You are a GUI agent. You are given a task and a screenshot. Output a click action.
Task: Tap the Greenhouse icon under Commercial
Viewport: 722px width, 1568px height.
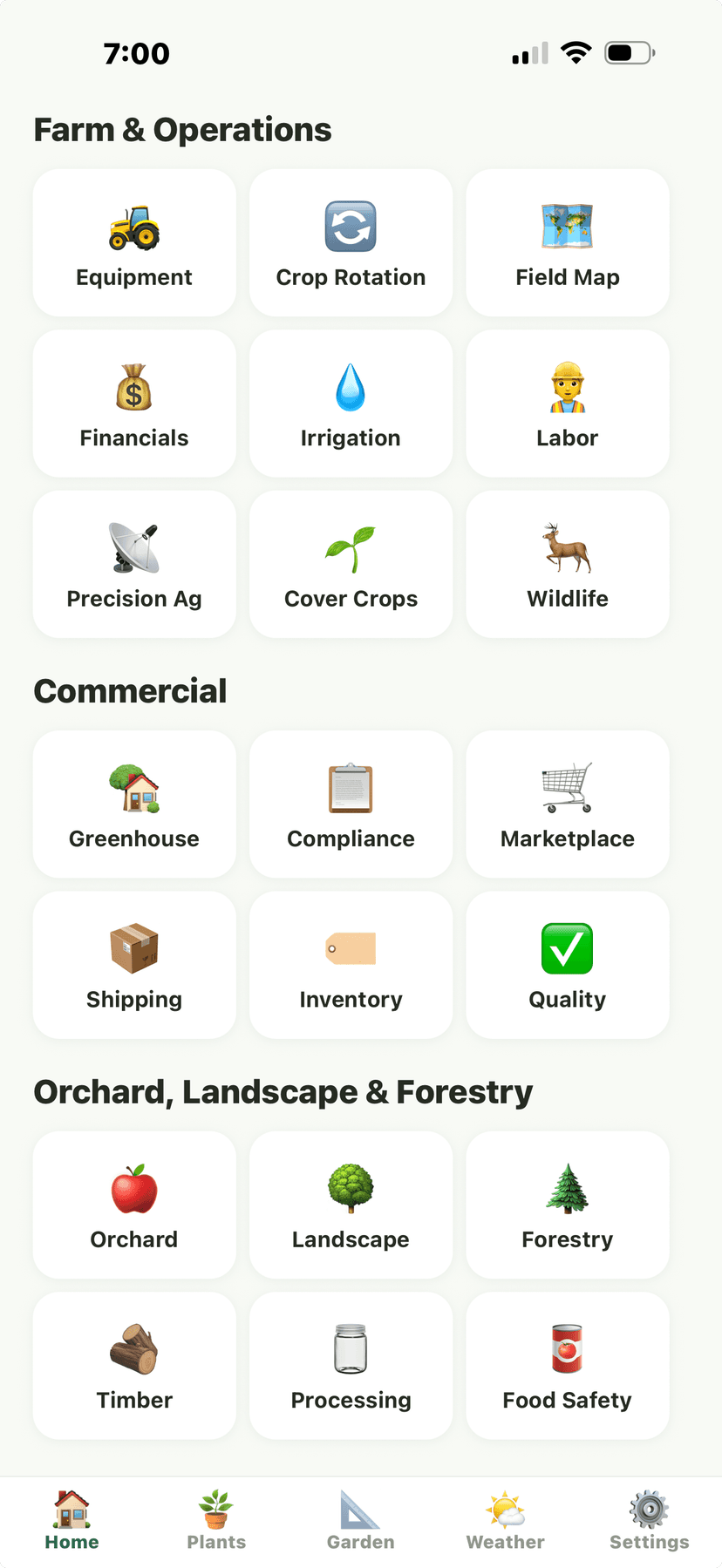(133, 804)
